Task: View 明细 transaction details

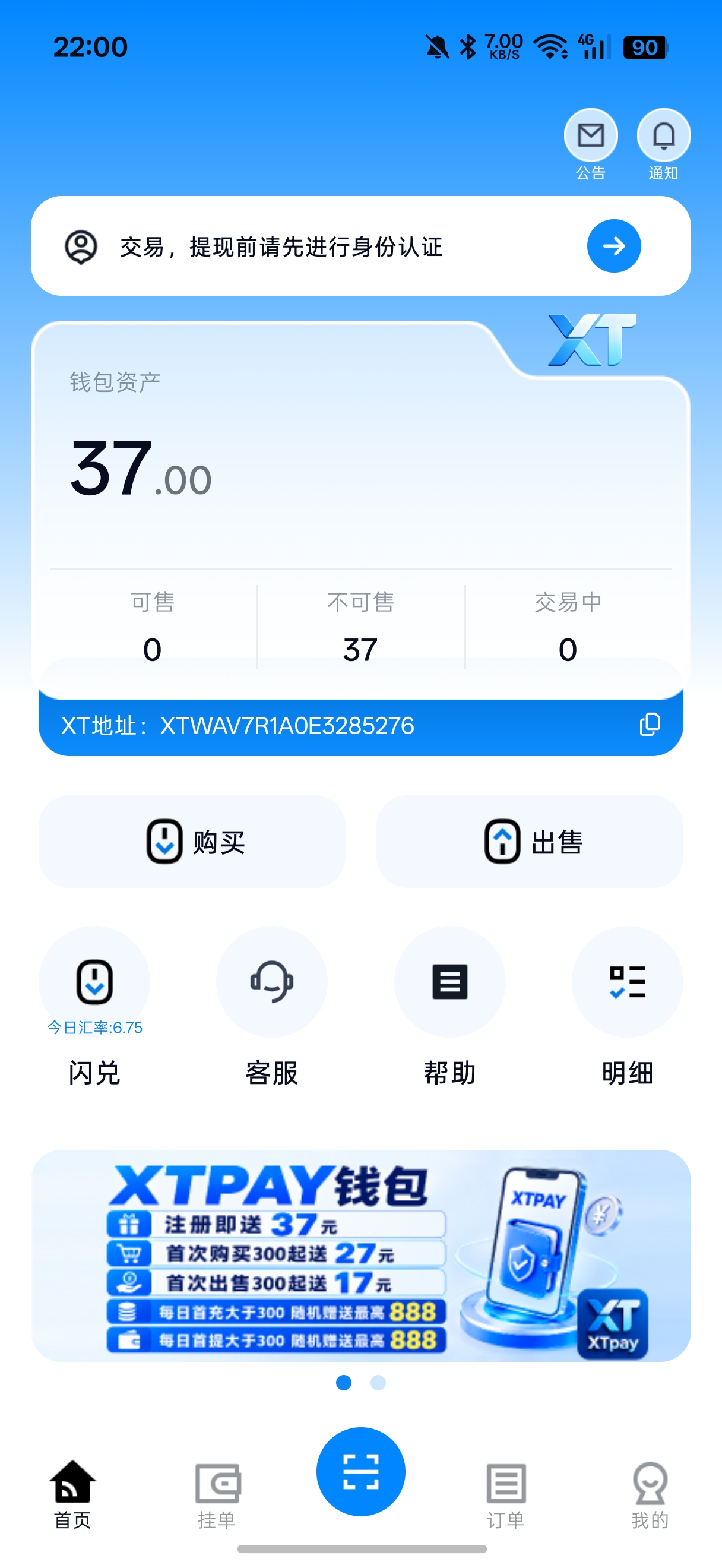Action: click(627, 981)
